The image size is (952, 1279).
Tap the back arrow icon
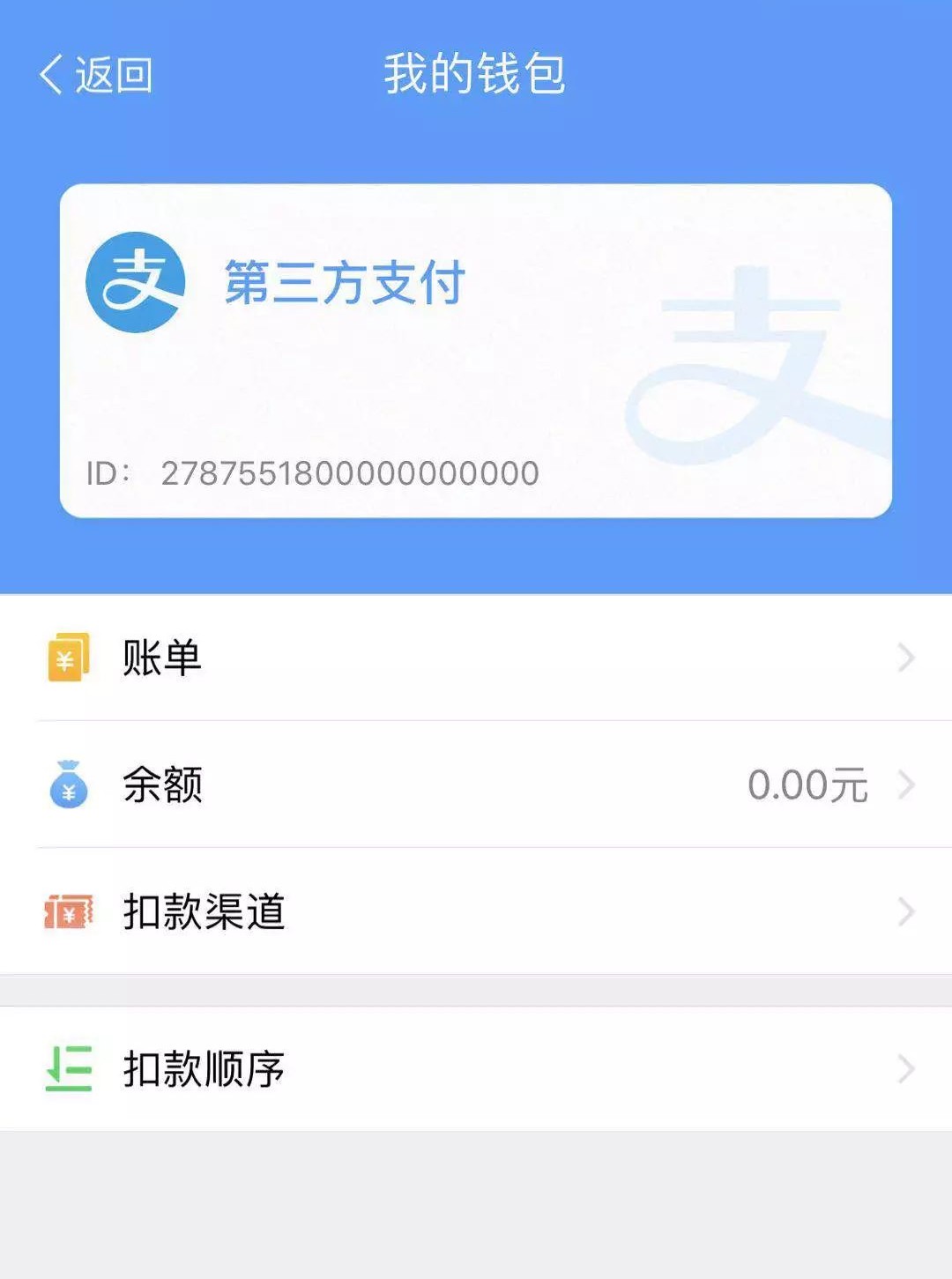(x=48, y=75)
